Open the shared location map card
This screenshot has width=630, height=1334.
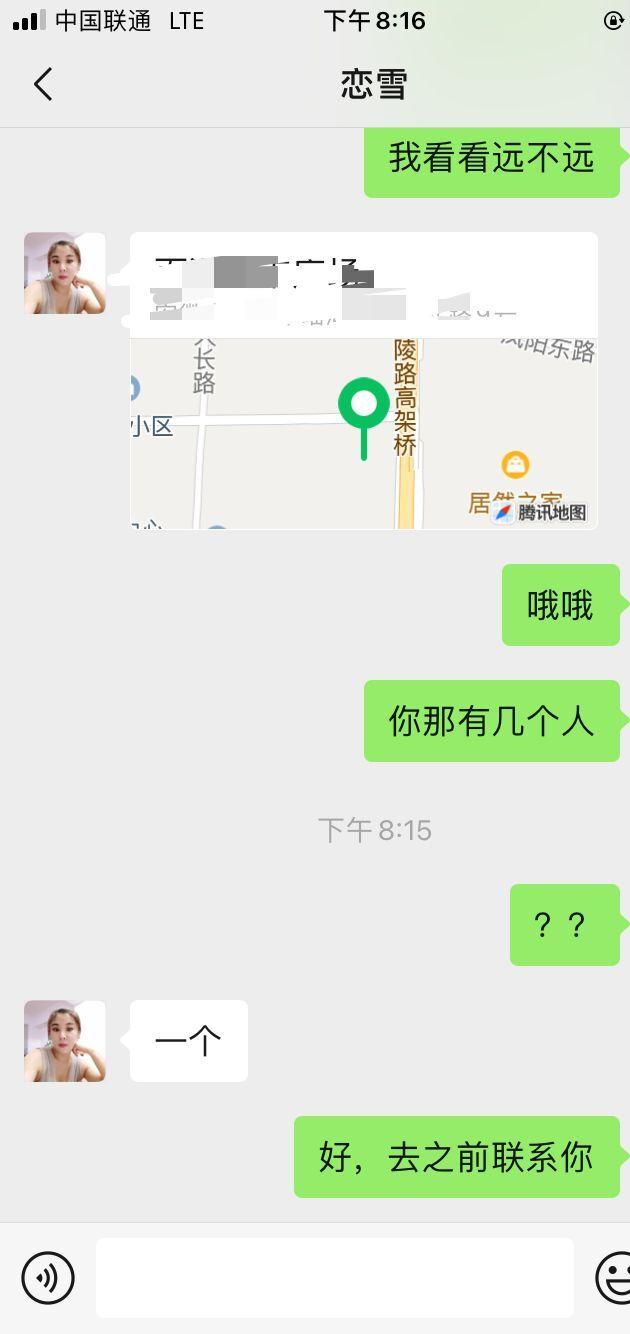[363, 400]
